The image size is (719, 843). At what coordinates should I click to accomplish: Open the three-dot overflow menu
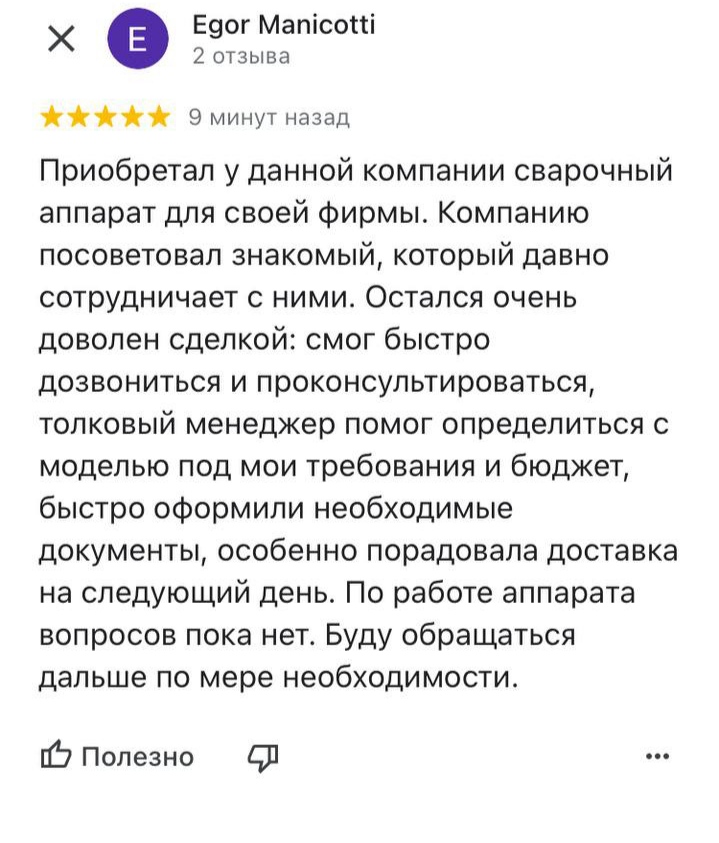[x=657, y=756]
